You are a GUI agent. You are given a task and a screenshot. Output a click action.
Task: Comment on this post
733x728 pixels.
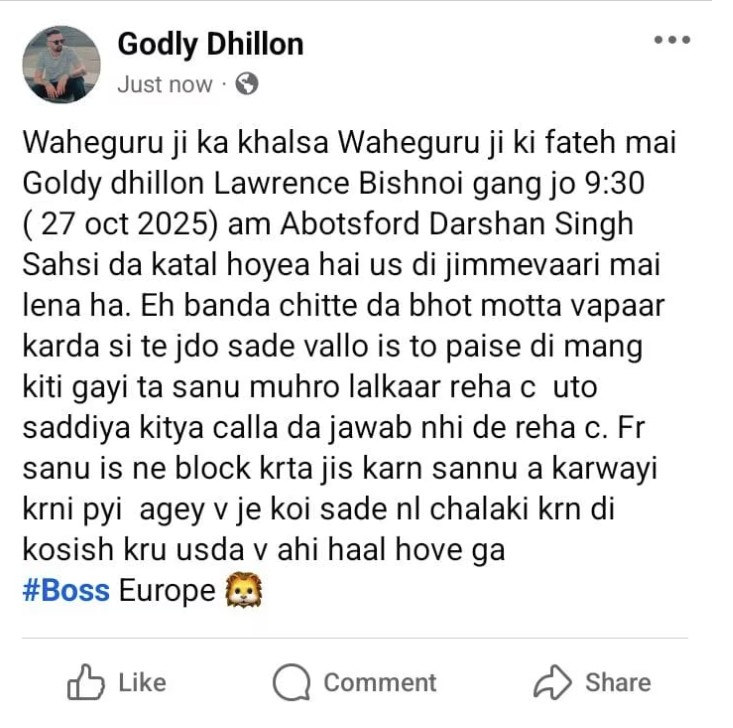coord(355,683)
